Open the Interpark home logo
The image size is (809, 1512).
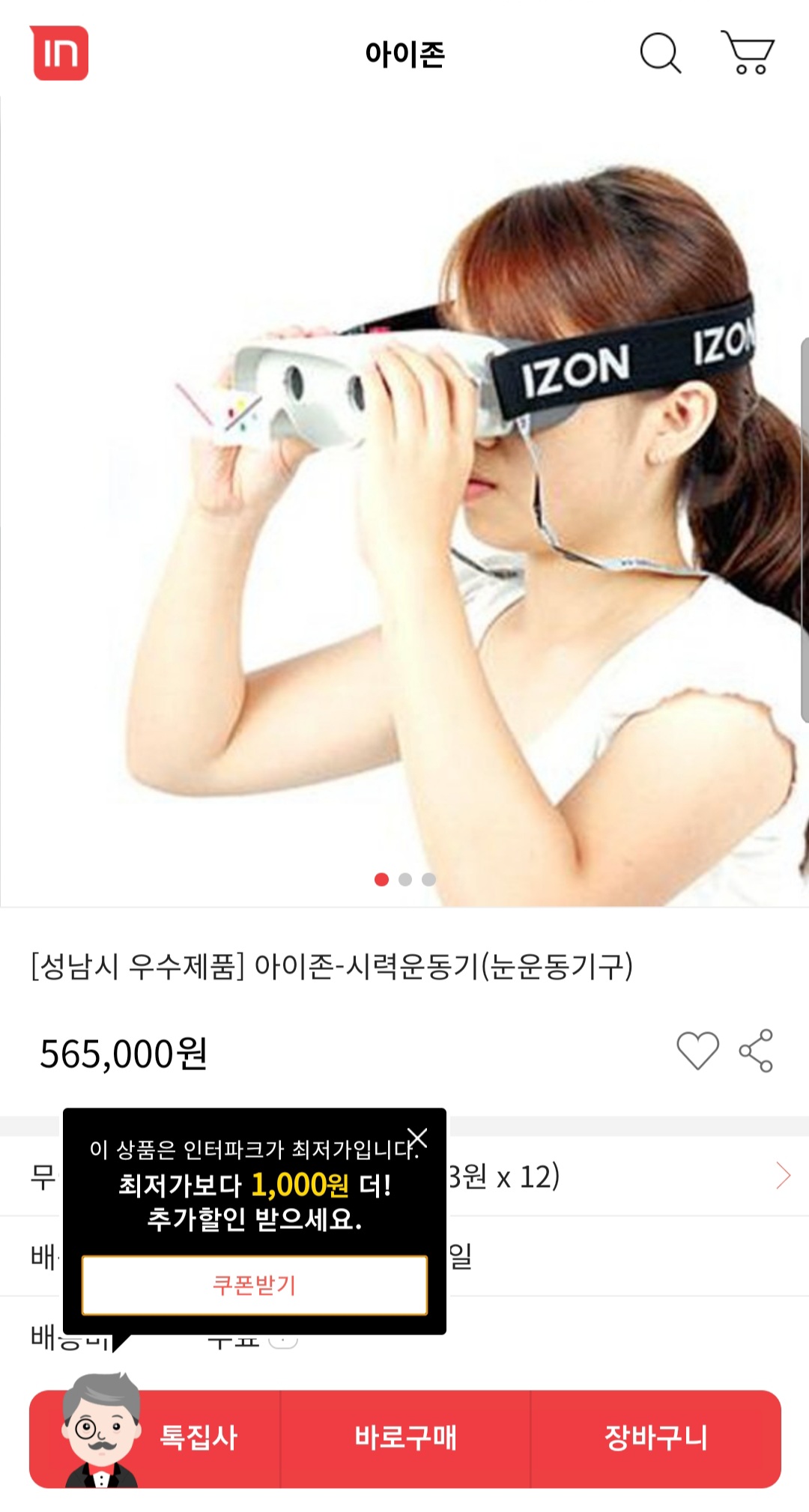tap(59, 53)
